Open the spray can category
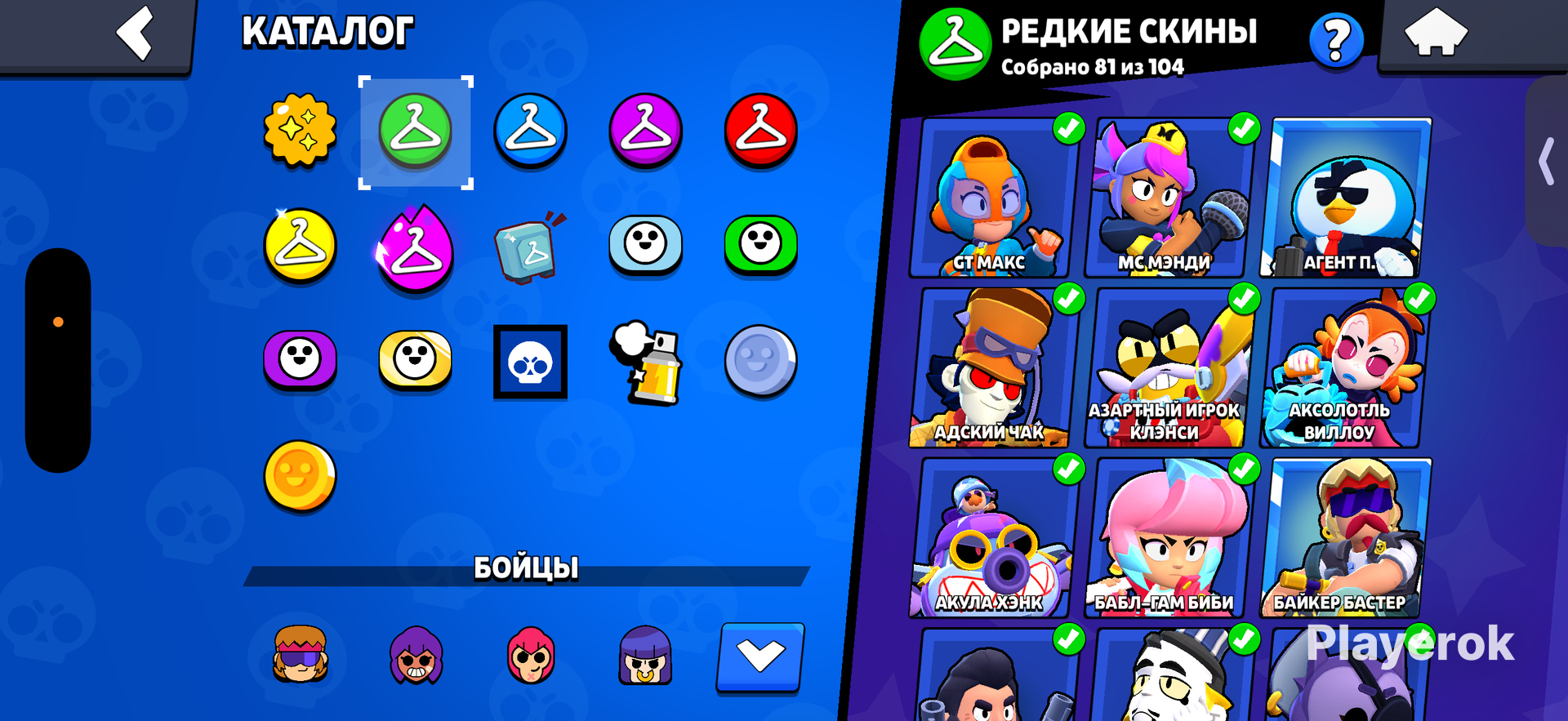The width and height of the screenshot is (1568, 721). click(648, 362)
